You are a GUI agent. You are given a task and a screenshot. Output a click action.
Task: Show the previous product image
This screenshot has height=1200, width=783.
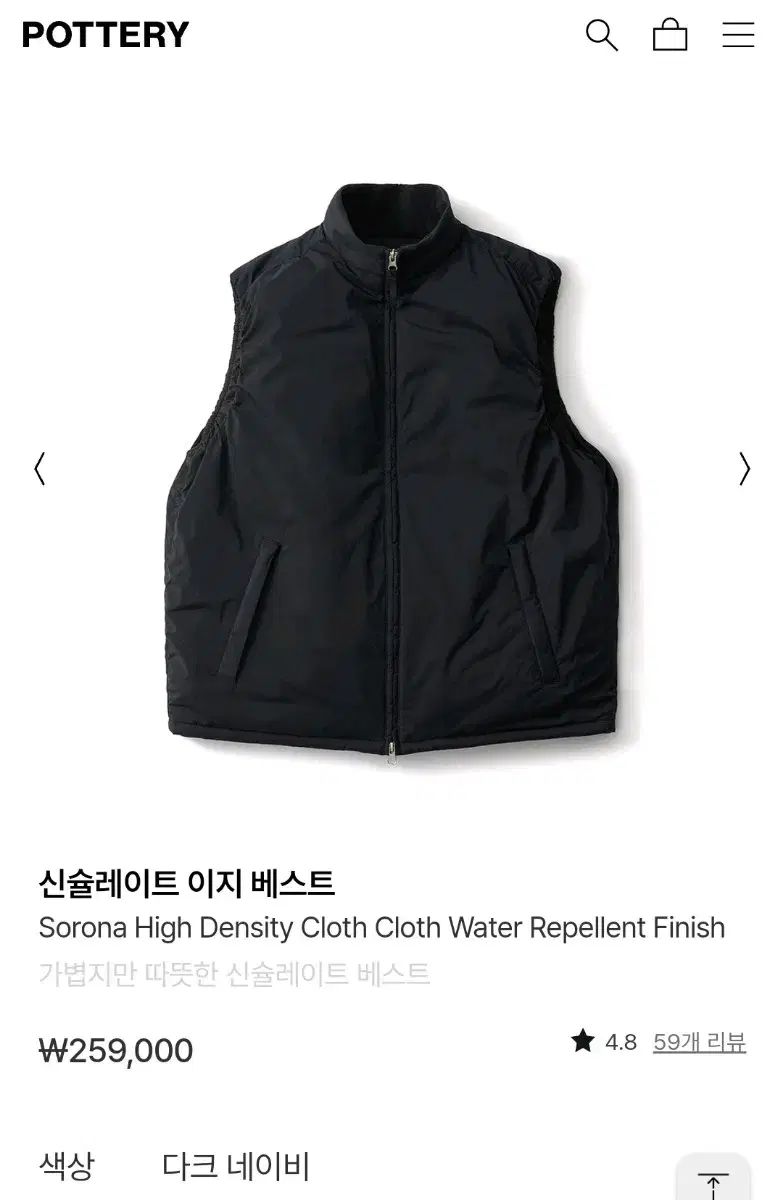(40, 469)
